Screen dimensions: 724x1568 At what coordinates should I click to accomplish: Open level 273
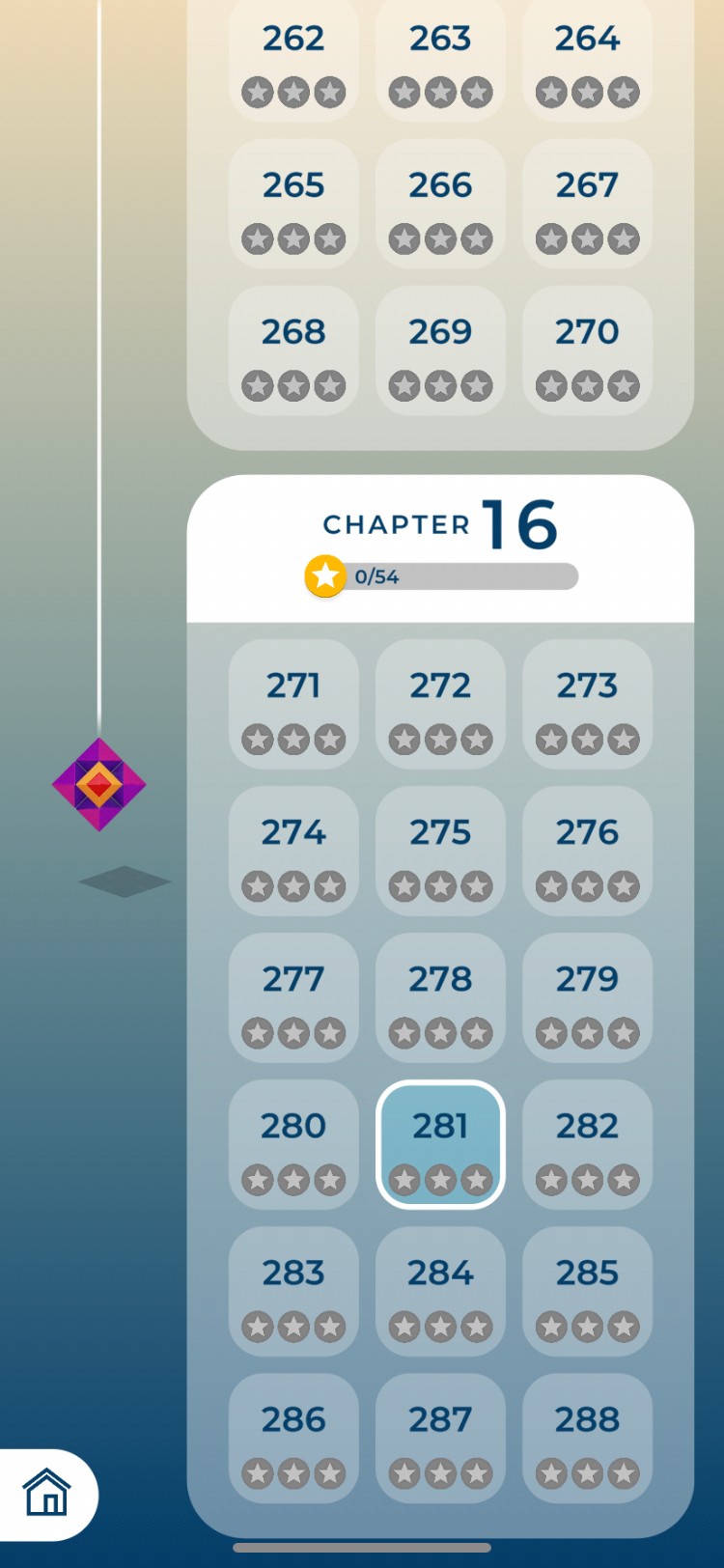[x=587, y=704]
